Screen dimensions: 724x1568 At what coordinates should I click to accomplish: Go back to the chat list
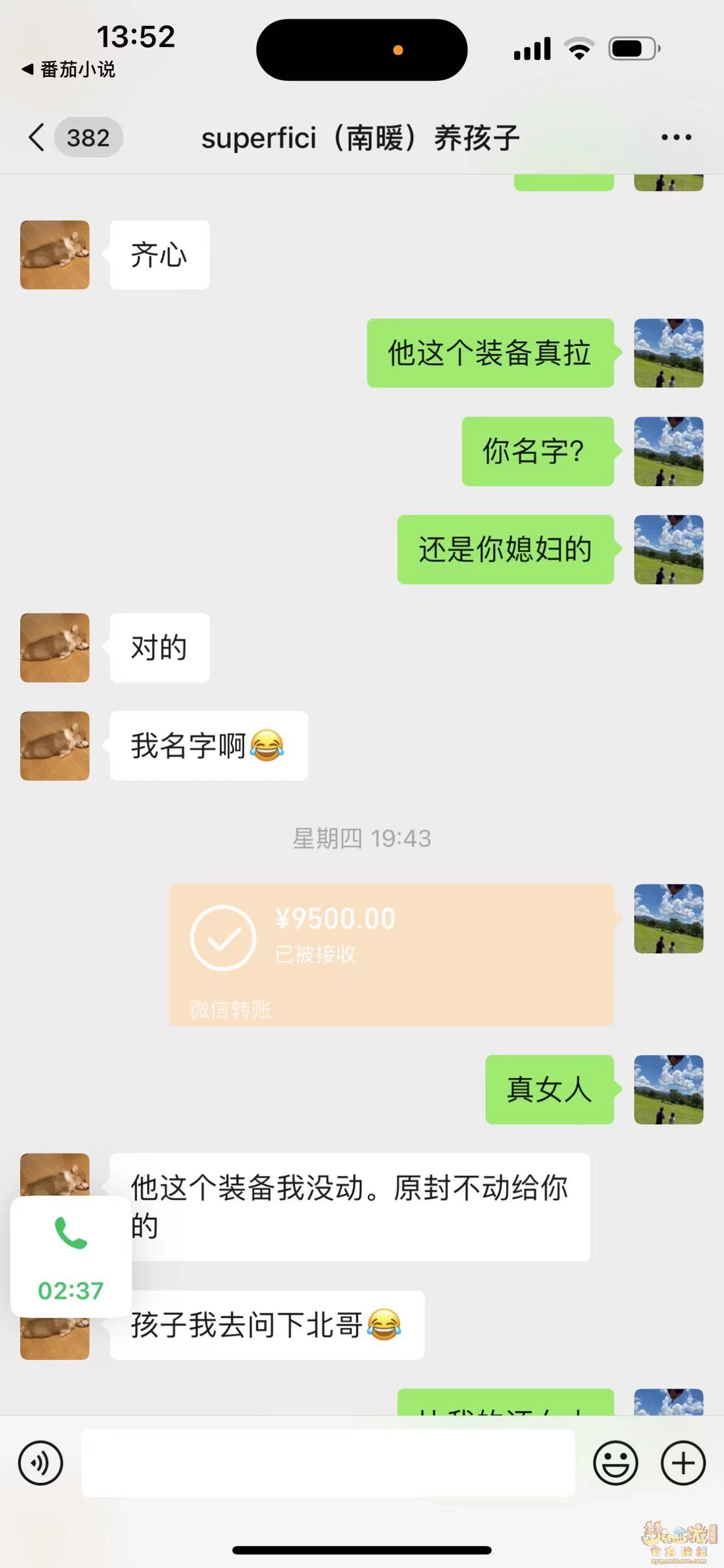click(38, 137)
